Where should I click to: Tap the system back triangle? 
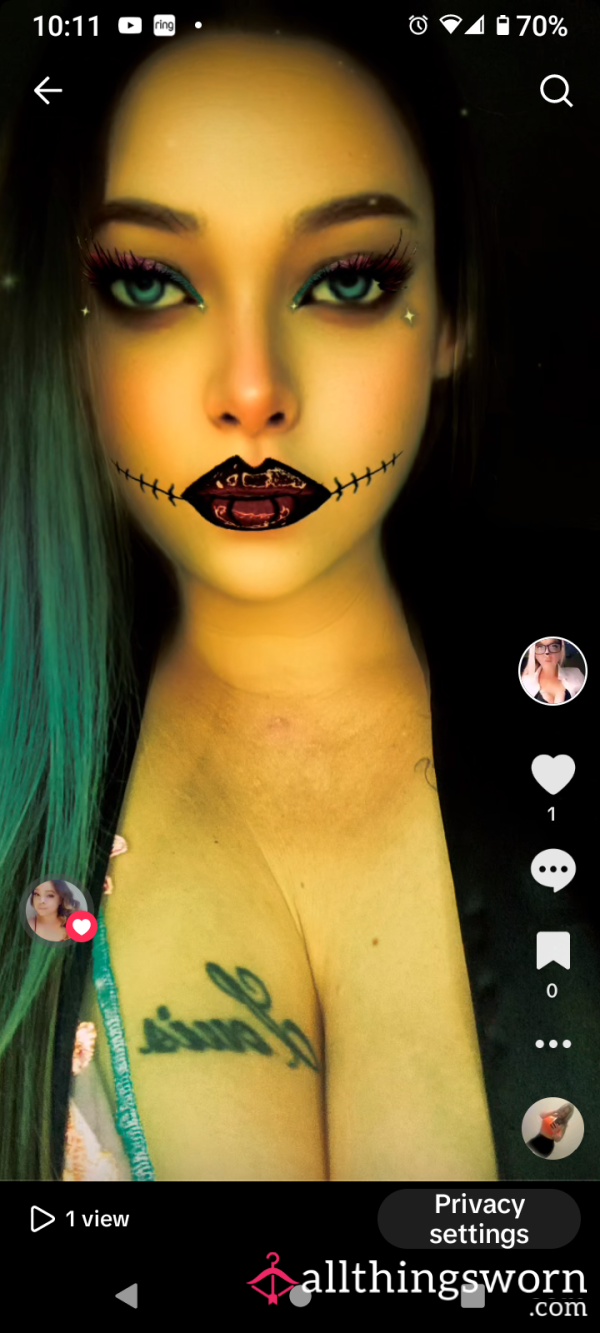tap(127, 1296)
